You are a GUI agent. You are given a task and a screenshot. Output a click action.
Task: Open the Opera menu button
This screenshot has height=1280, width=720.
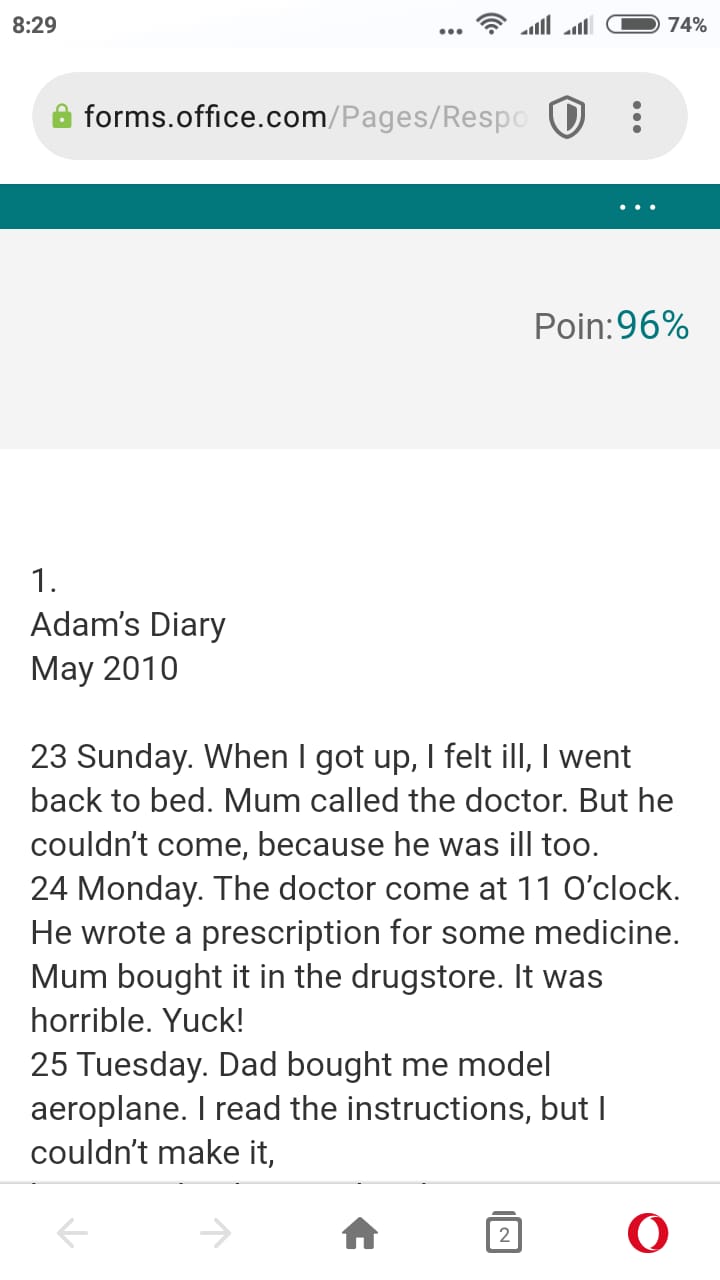coord(648,1233)
